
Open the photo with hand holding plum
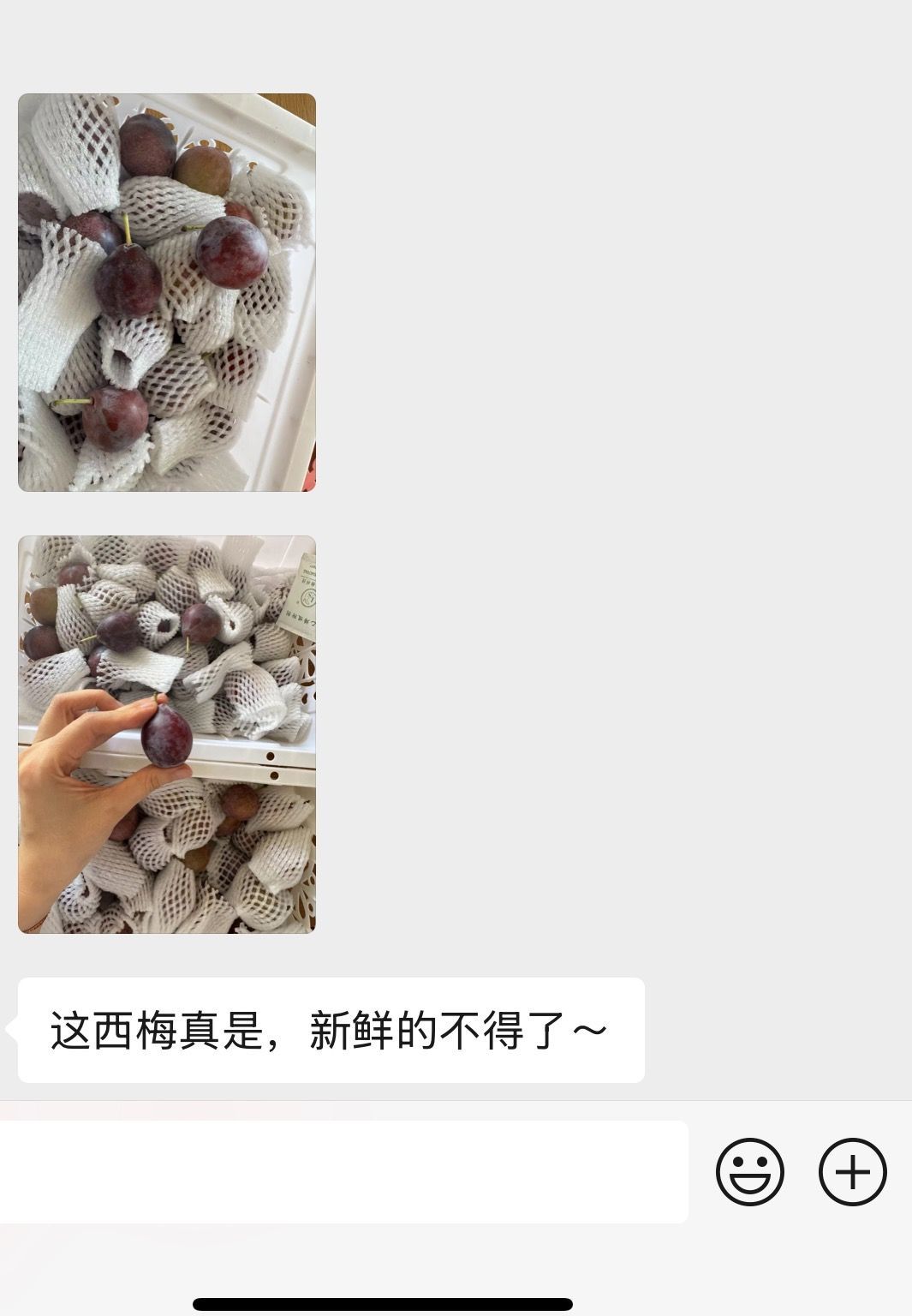click(x=167, y=734)
